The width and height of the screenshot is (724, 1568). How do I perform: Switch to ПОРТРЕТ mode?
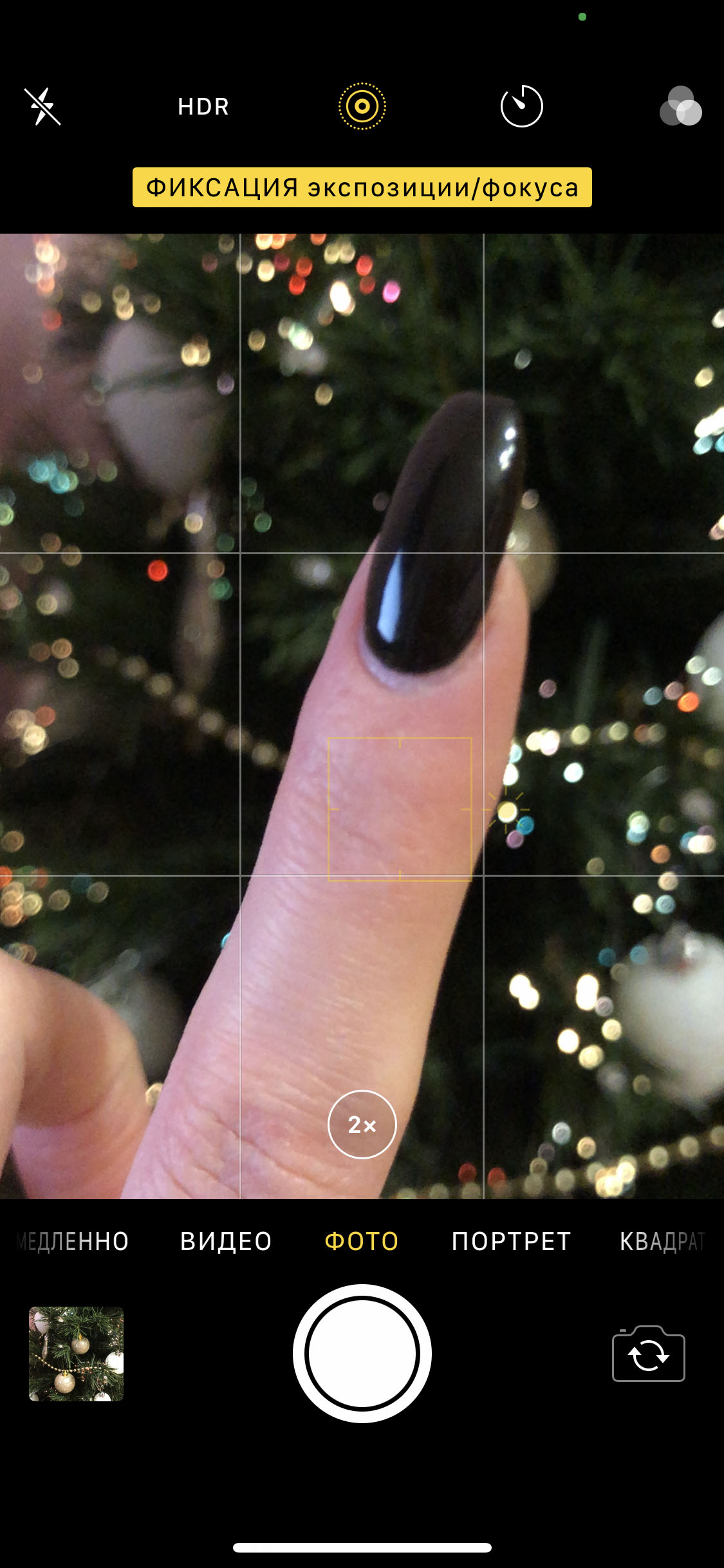(x=511, y=1242)
